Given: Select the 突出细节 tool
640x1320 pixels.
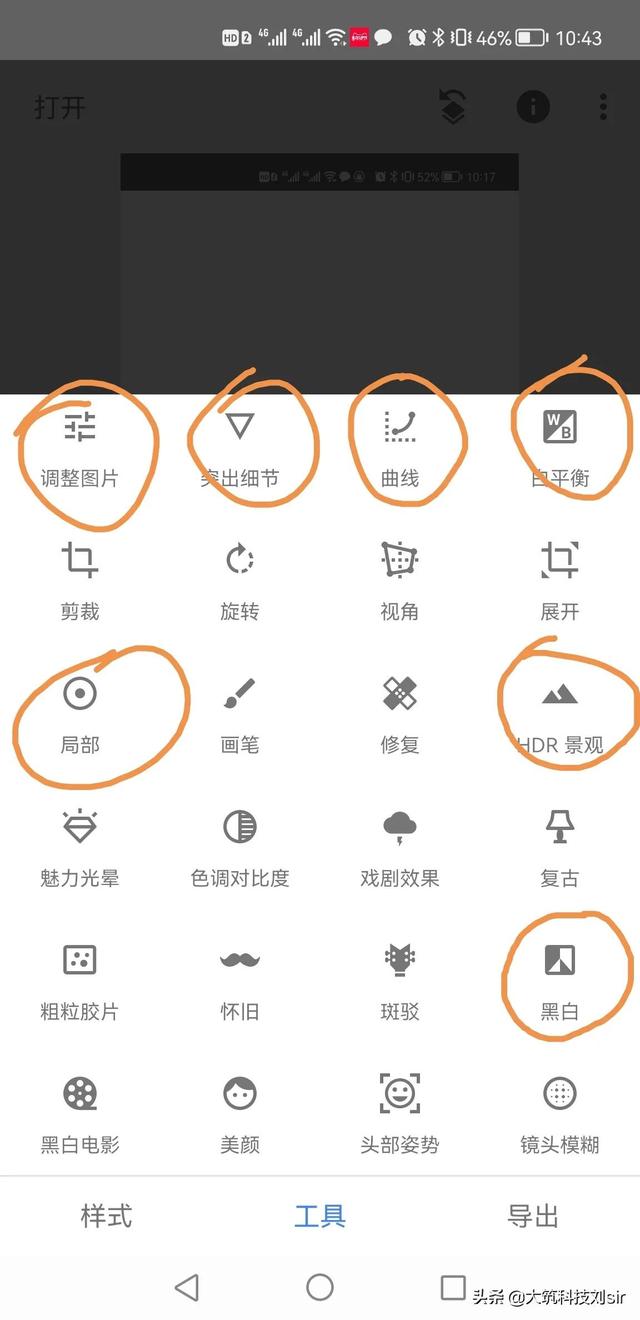Looking at the screenshot, I should [x=239, y=449].
